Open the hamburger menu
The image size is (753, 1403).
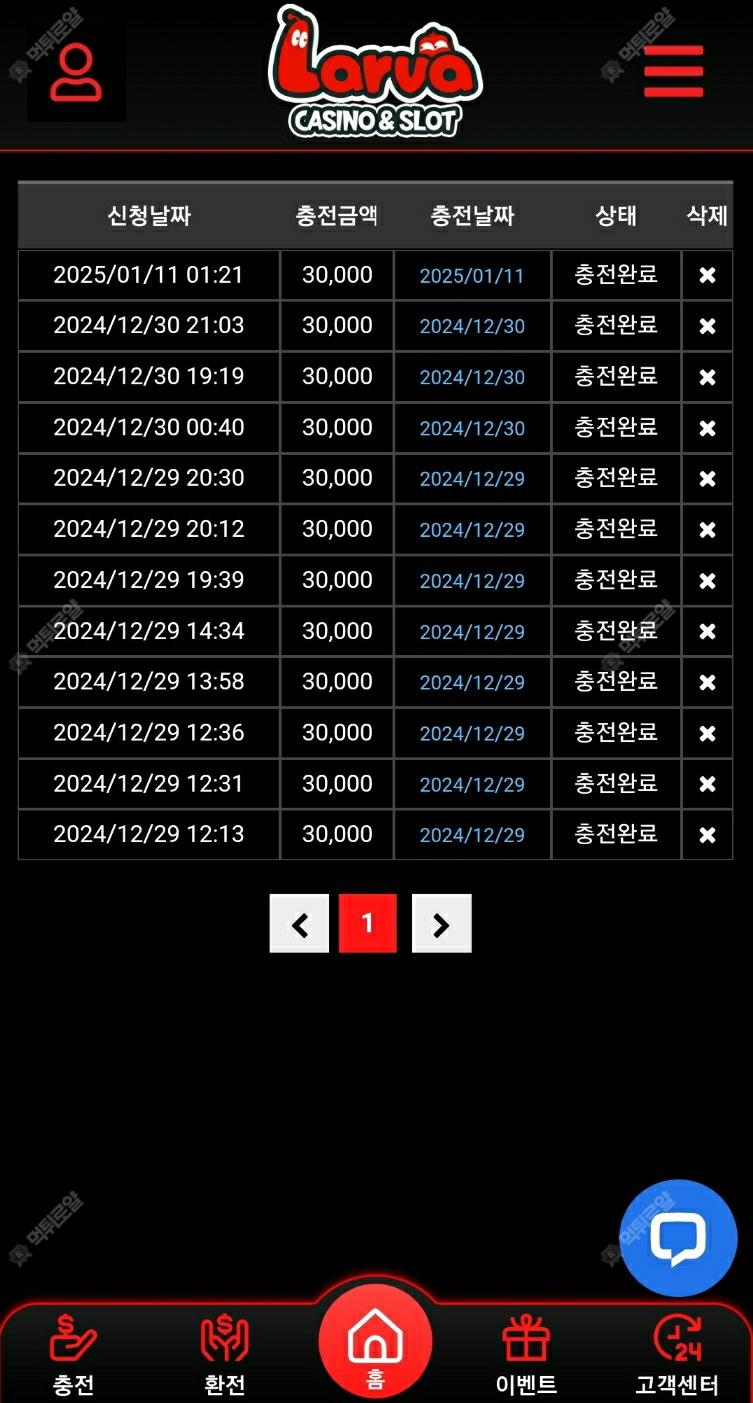(673, 71)
